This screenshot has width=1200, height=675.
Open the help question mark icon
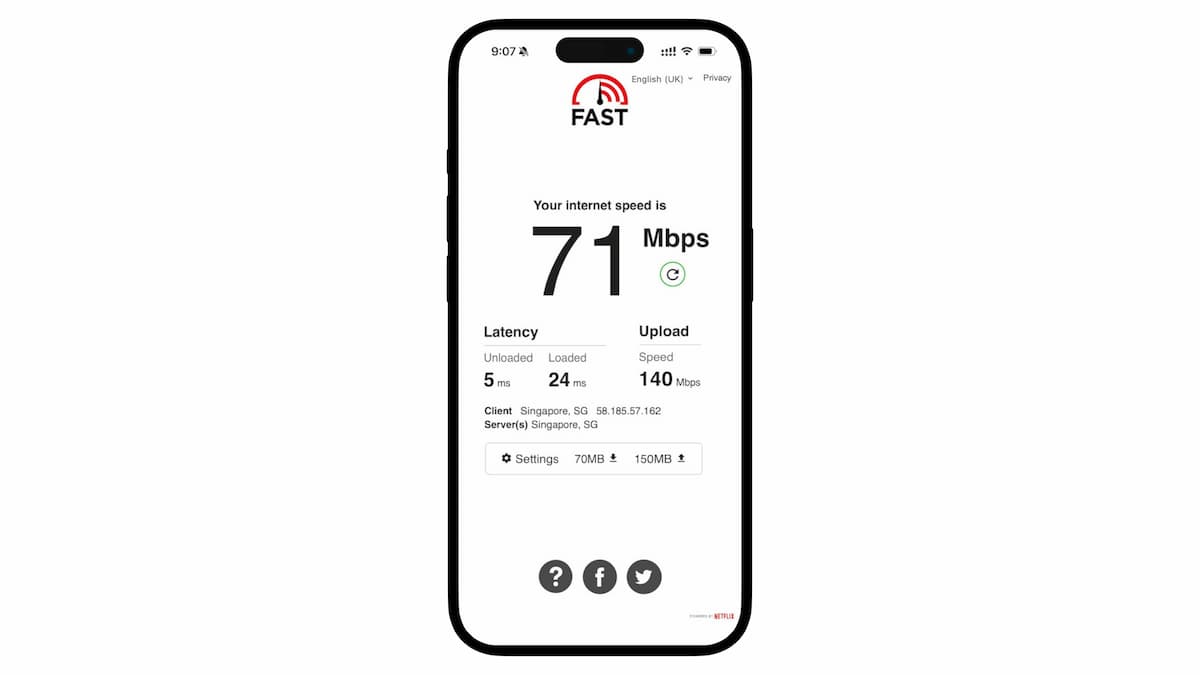(x=556, y=577)
